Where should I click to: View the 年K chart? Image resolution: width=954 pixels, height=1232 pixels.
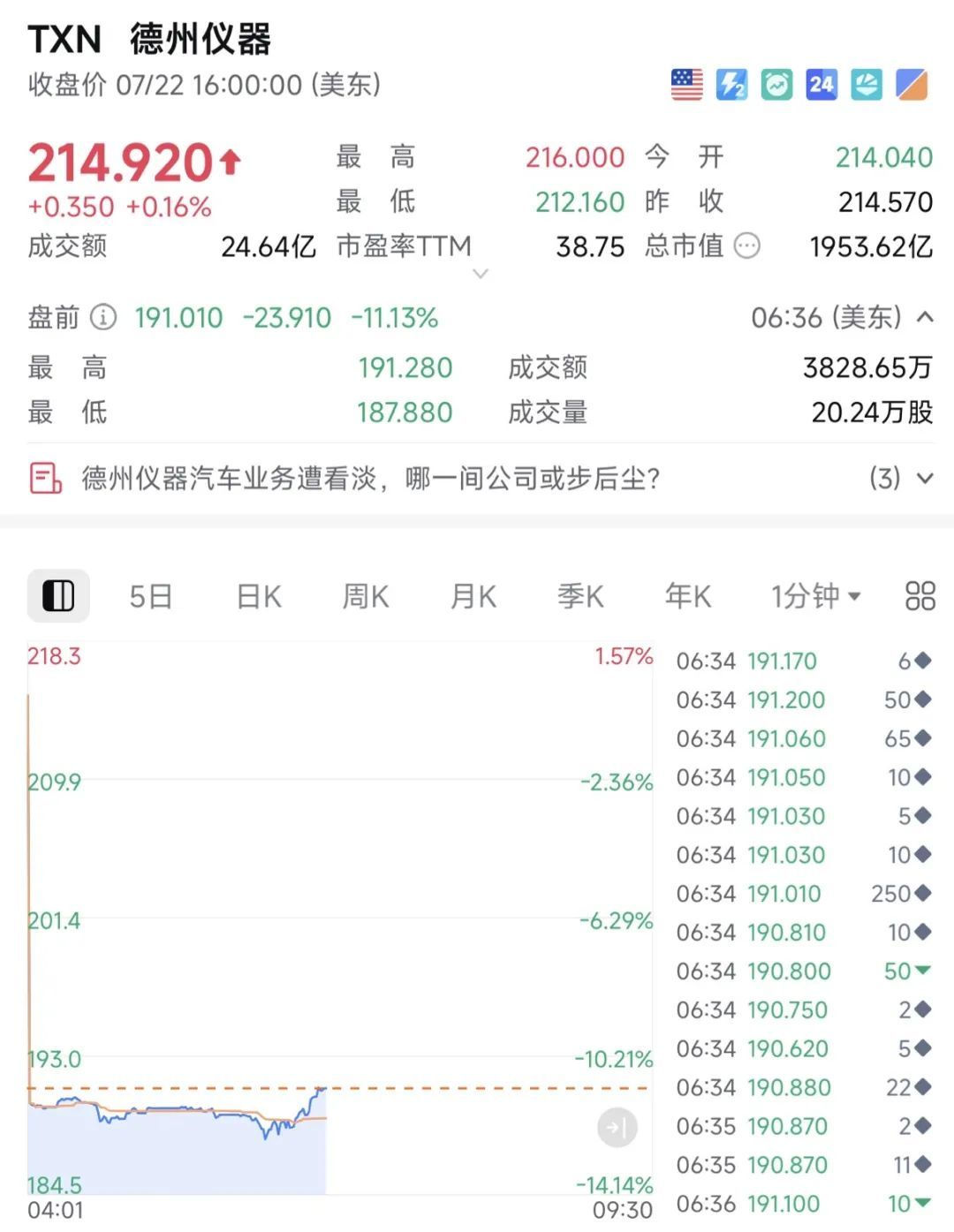pos(688,597)
